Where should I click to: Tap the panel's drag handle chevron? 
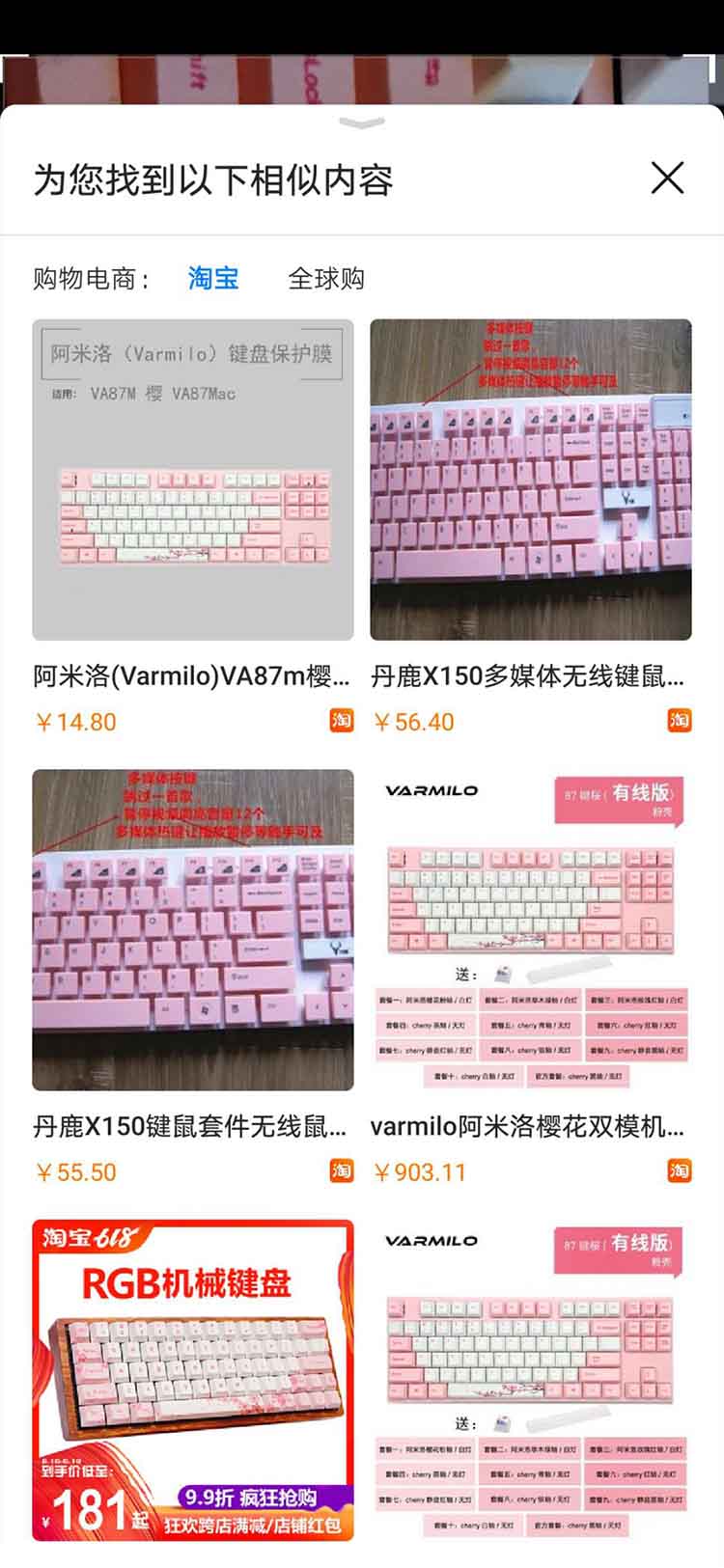pos(362,123)
